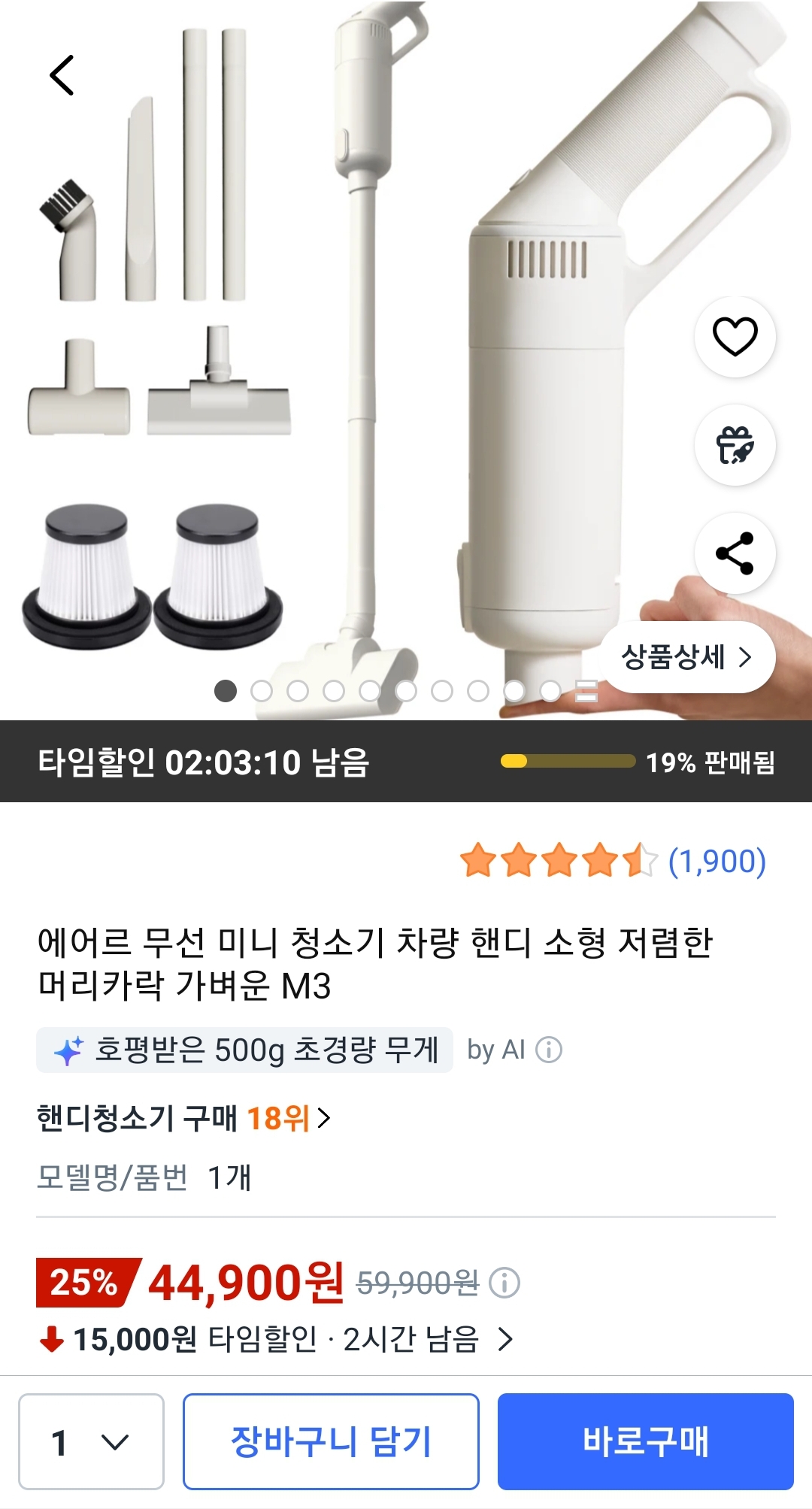Open the quantity dropdown showing 1
This screenshot has height=1509, width=812.
click(91, 1441)
